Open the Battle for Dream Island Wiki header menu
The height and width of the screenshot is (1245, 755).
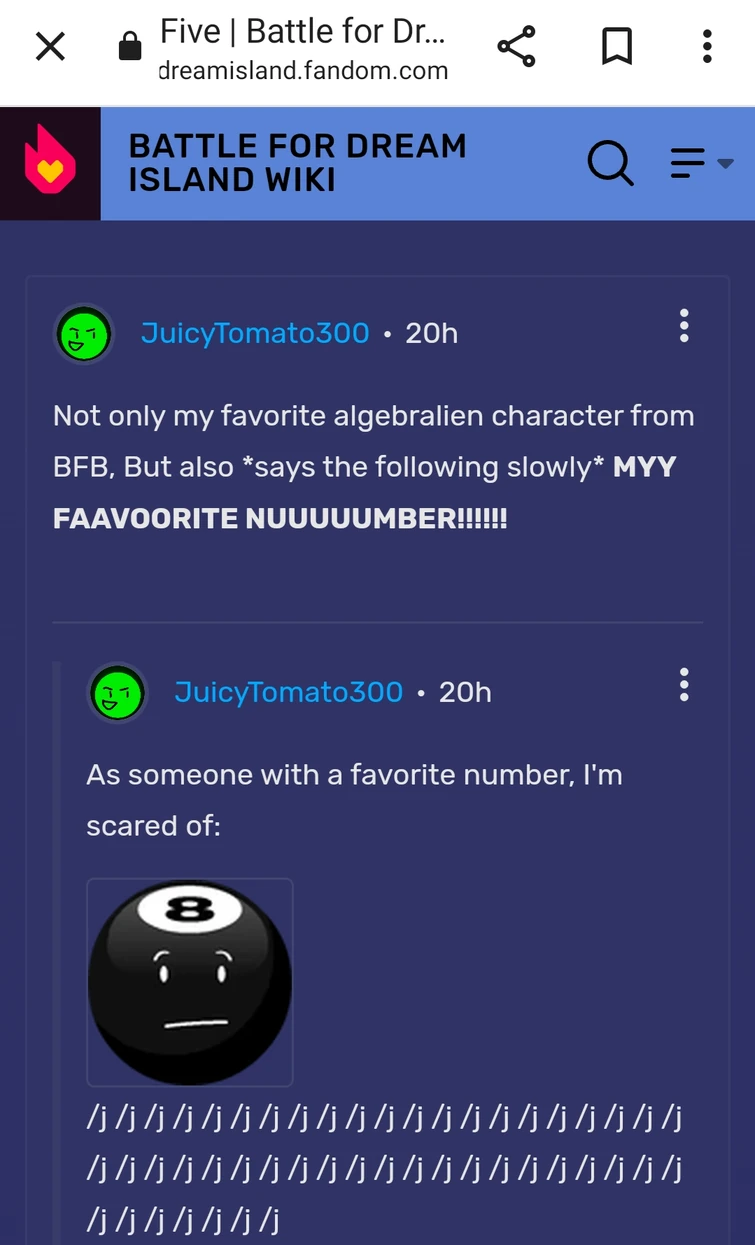click(685, 162)
